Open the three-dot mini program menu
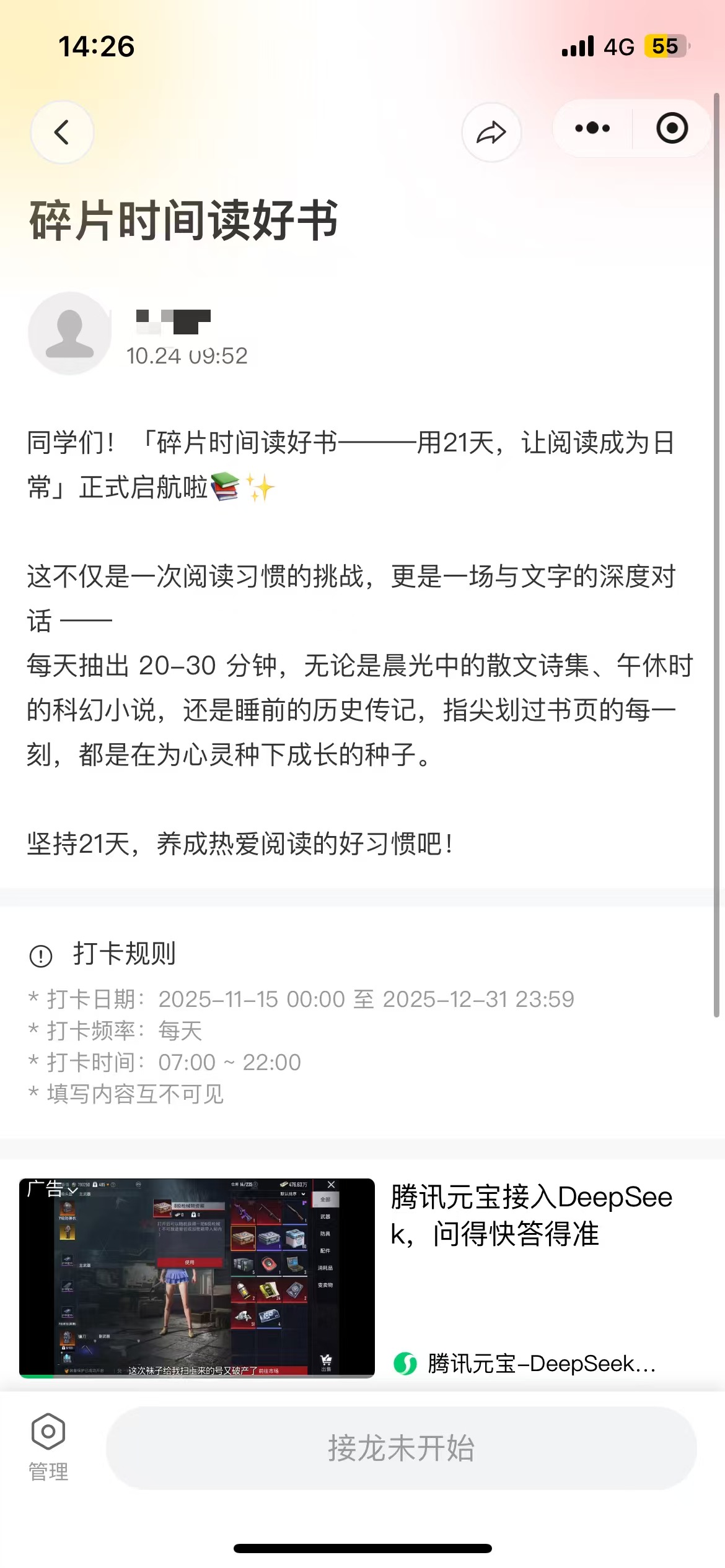This screenshot has height=1568, width=725. pos(592,128)
